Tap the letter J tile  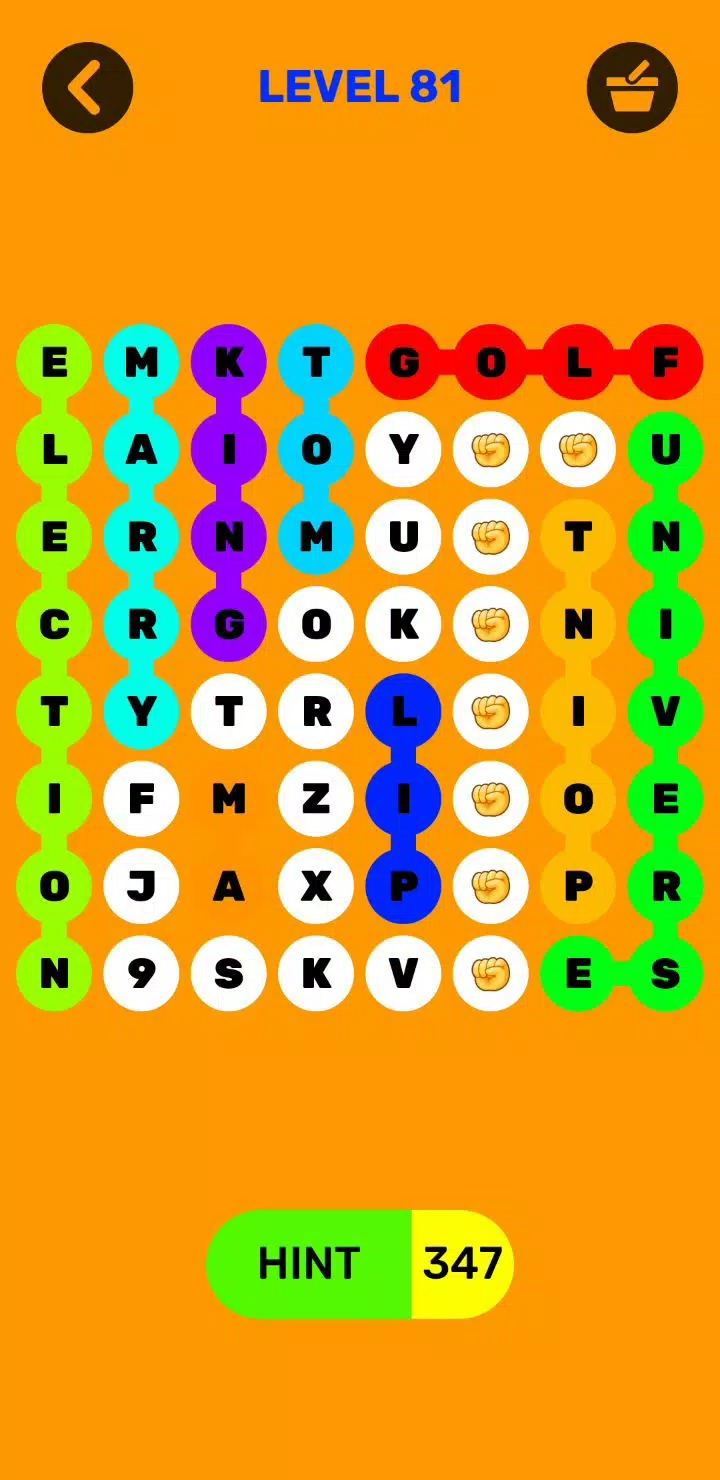pyautogui.click(x=141, y=886)
